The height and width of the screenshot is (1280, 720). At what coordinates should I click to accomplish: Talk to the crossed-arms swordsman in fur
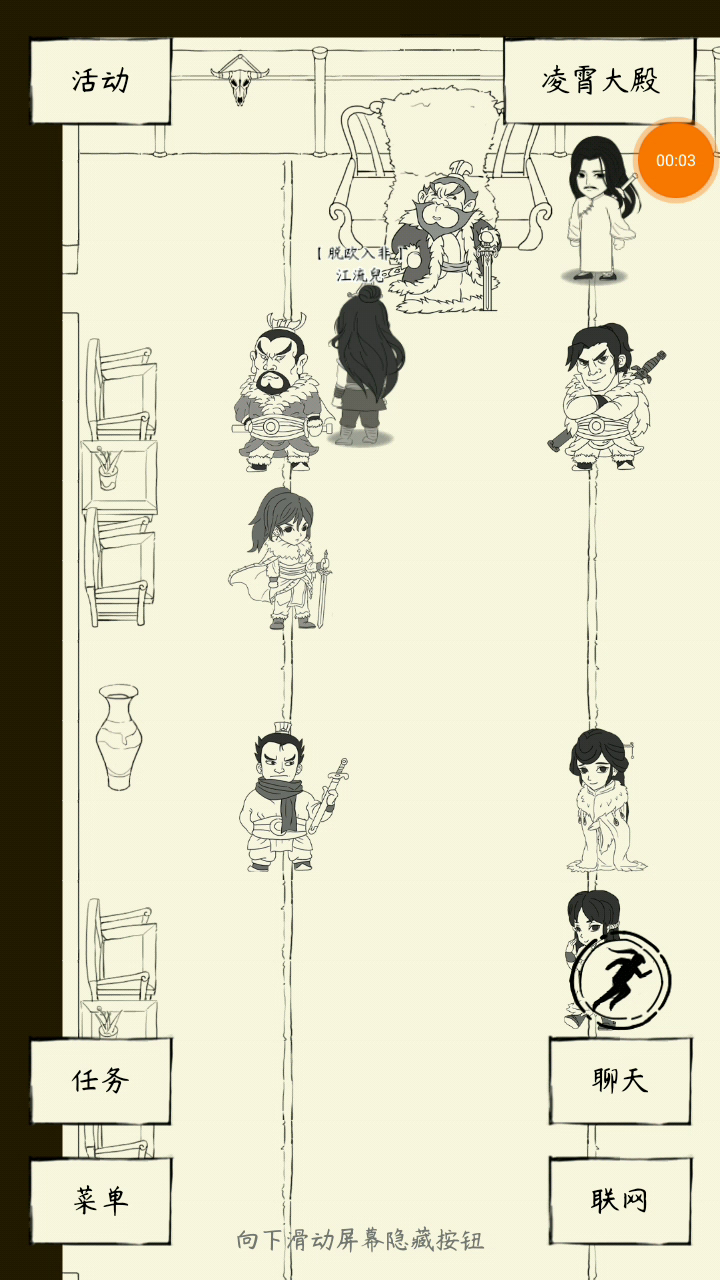click(x=602, y=396)
